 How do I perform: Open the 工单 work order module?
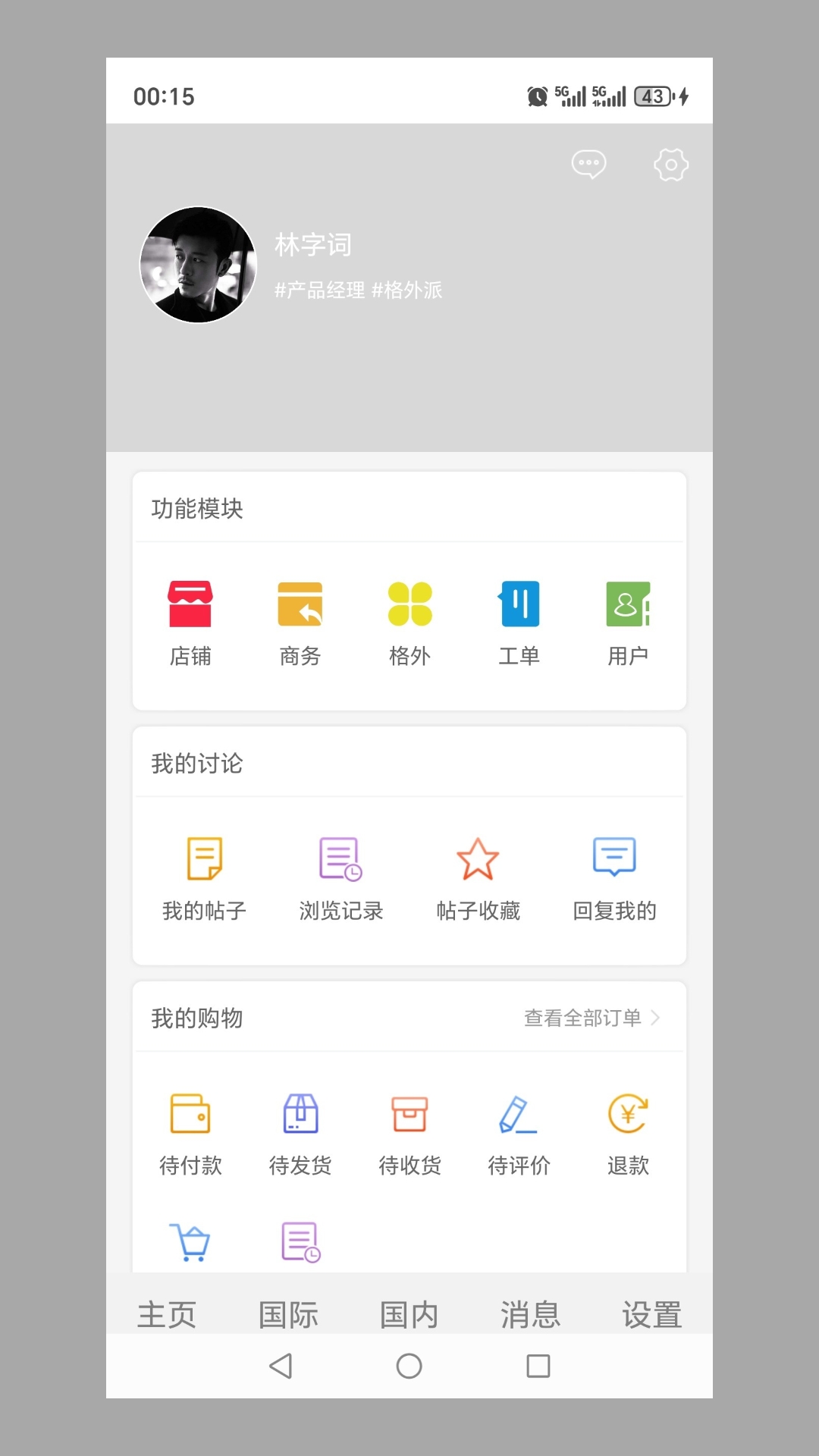(x=519, y=622)
